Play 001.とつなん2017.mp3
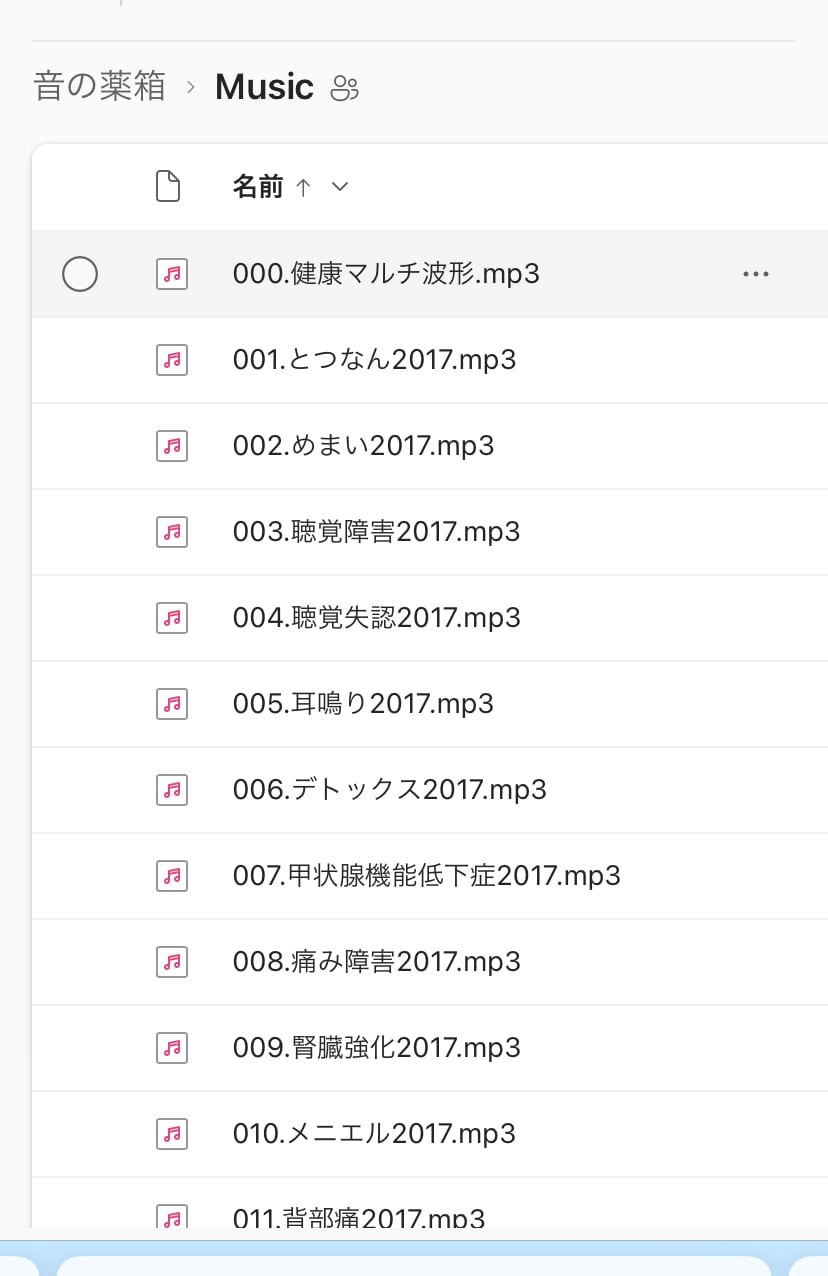Screen dimensions: 828x1276 point(374,360)
